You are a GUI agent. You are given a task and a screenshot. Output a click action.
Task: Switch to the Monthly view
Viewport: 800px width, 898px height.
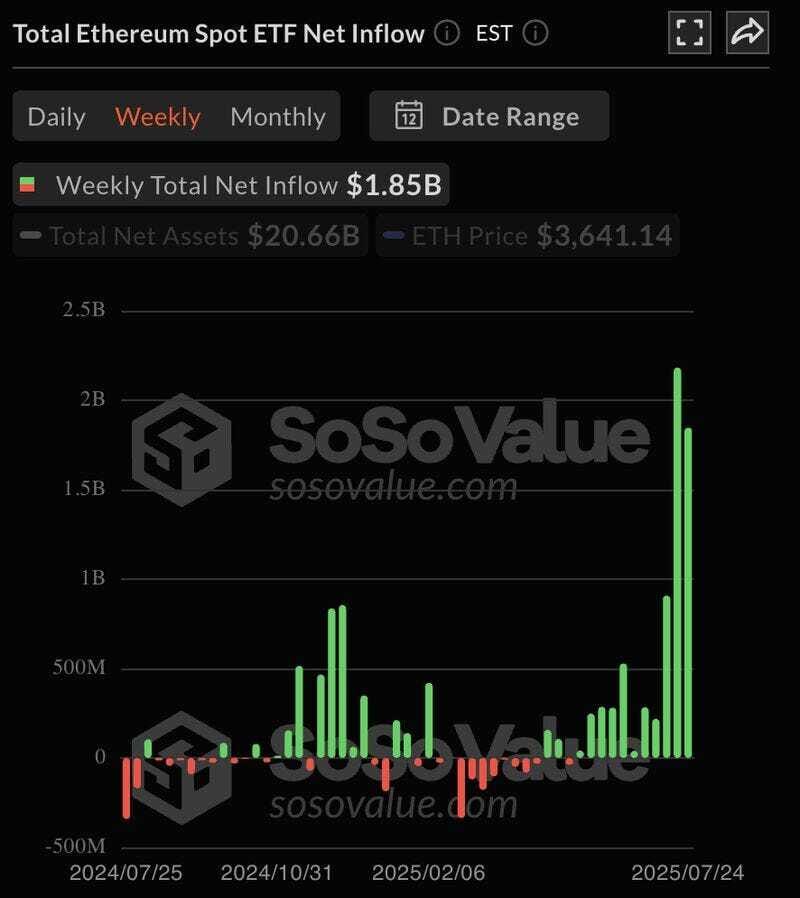click(x=278, y=117)
